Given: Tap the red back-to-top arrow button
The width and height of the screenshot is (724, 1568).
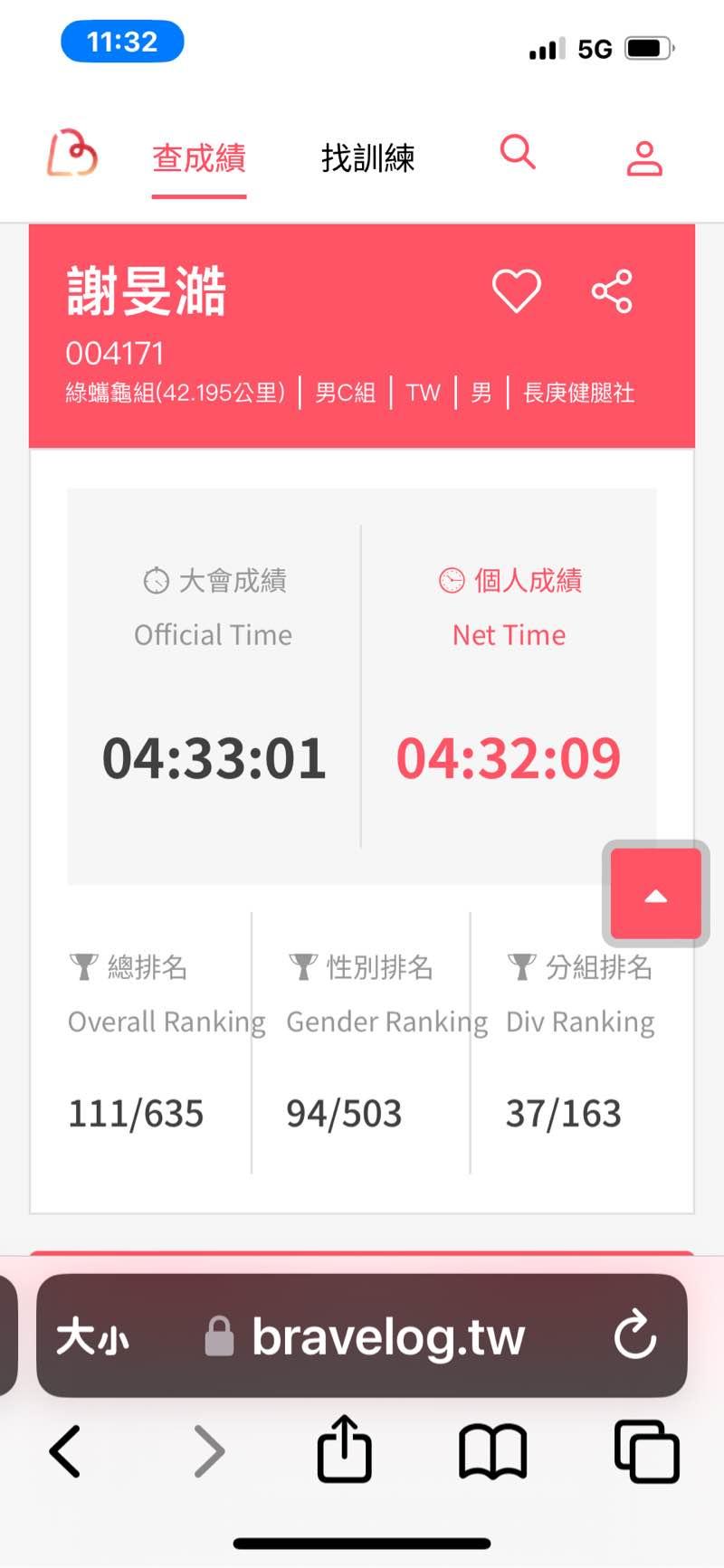Looking at the screenshot, I should pos(656,894).
